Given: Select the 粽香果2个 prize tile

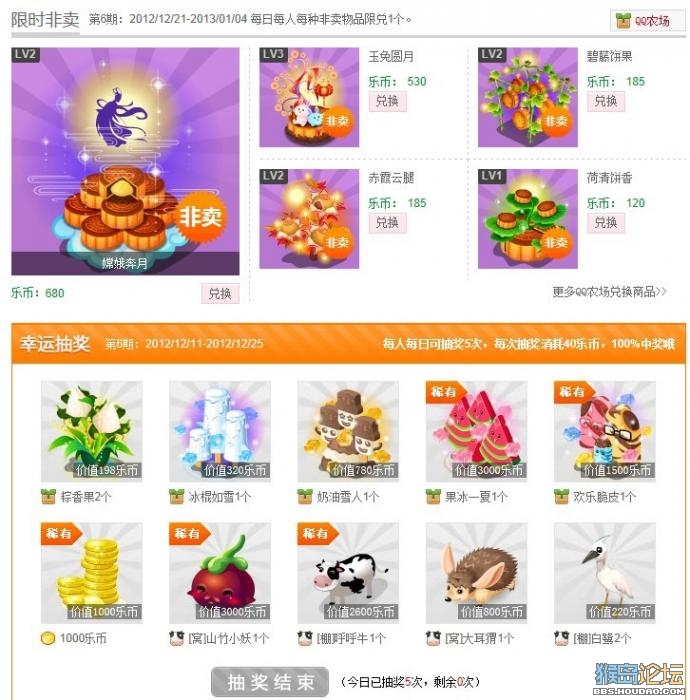Looking at the screenshot, I should pos(91,431).
